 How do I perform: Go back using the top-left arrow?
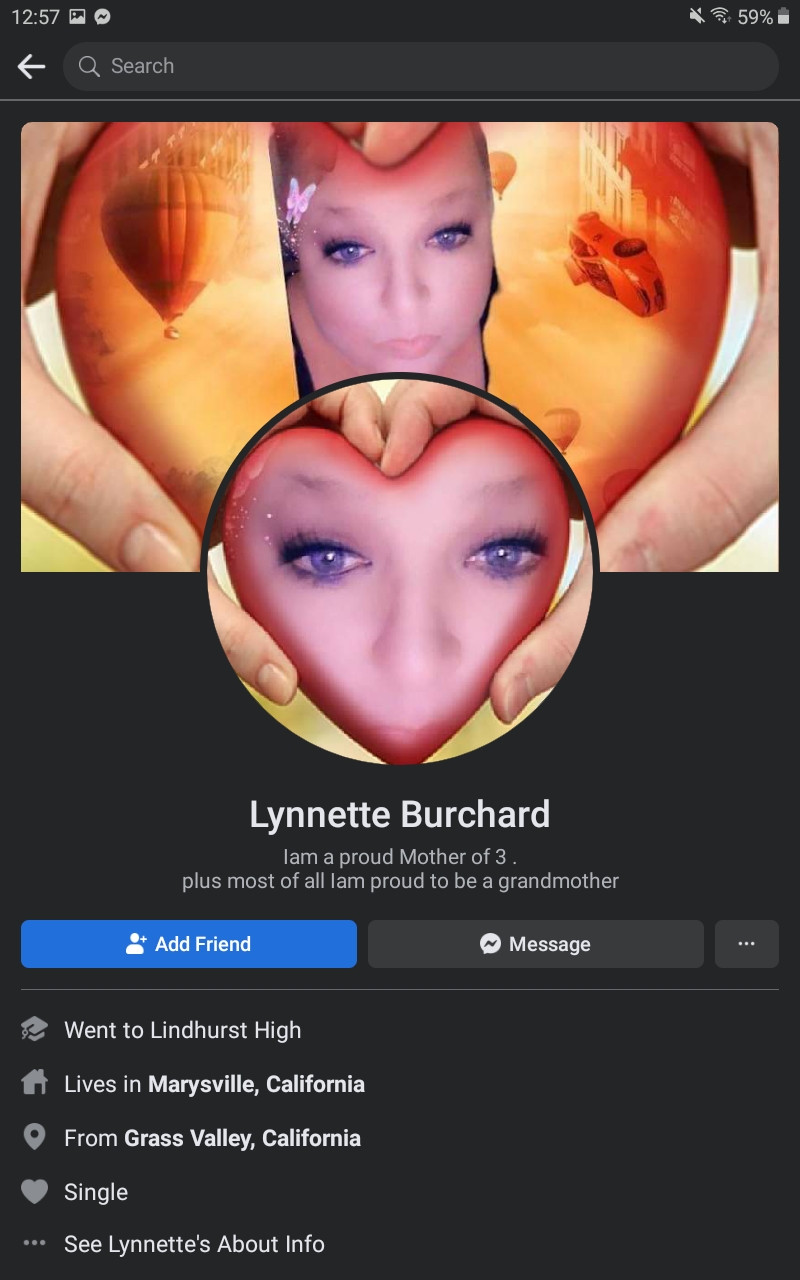click(31, 67)
